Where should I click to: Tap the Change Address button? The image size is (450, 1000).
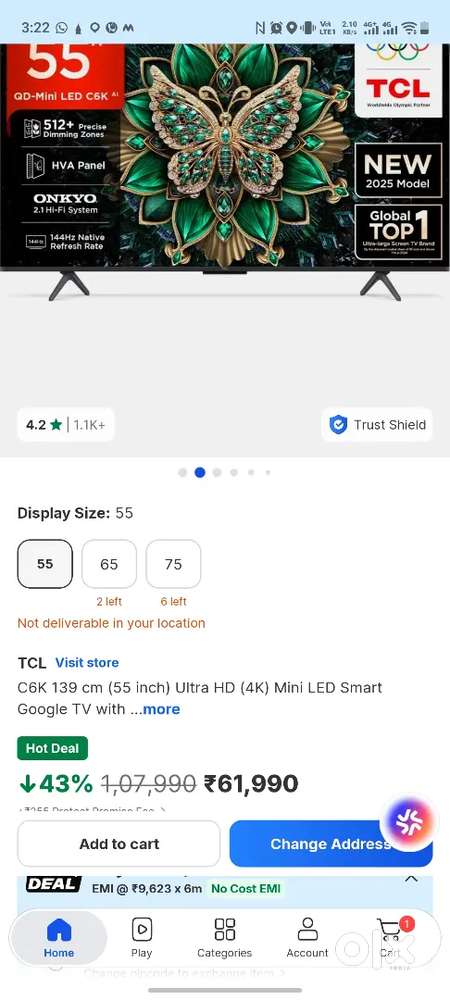tap(331, 844)
